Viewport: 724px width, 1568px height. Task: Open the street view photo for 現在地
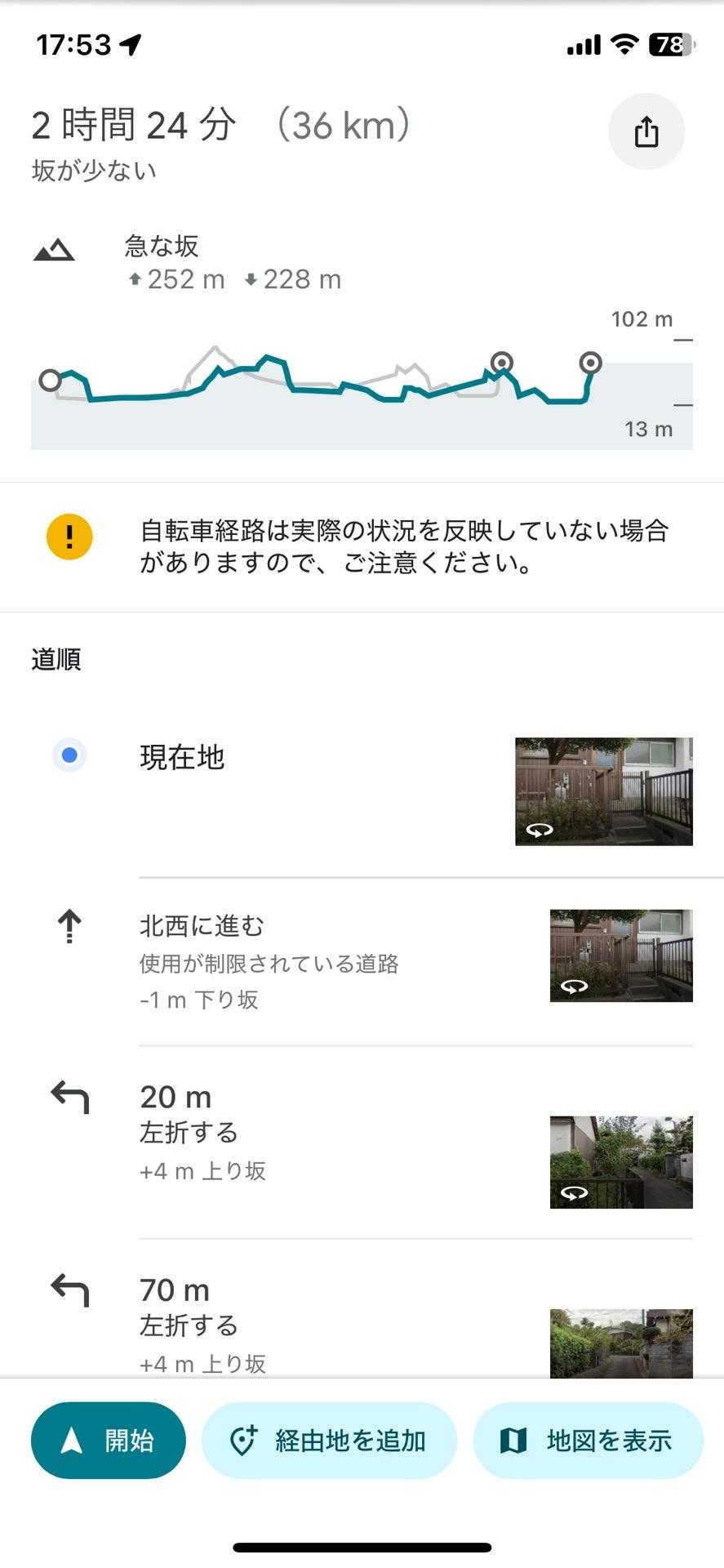[x=603, y=791]
